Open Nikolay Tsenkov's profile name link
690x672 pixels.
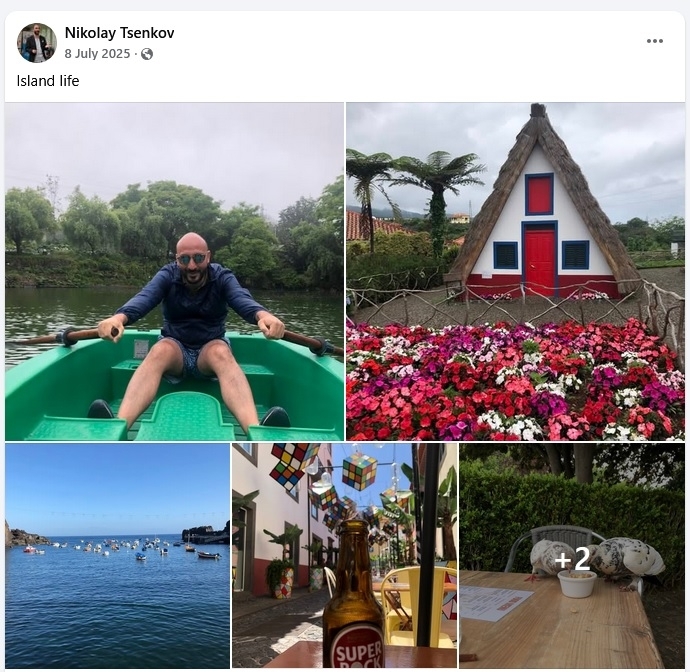(119, 33)
